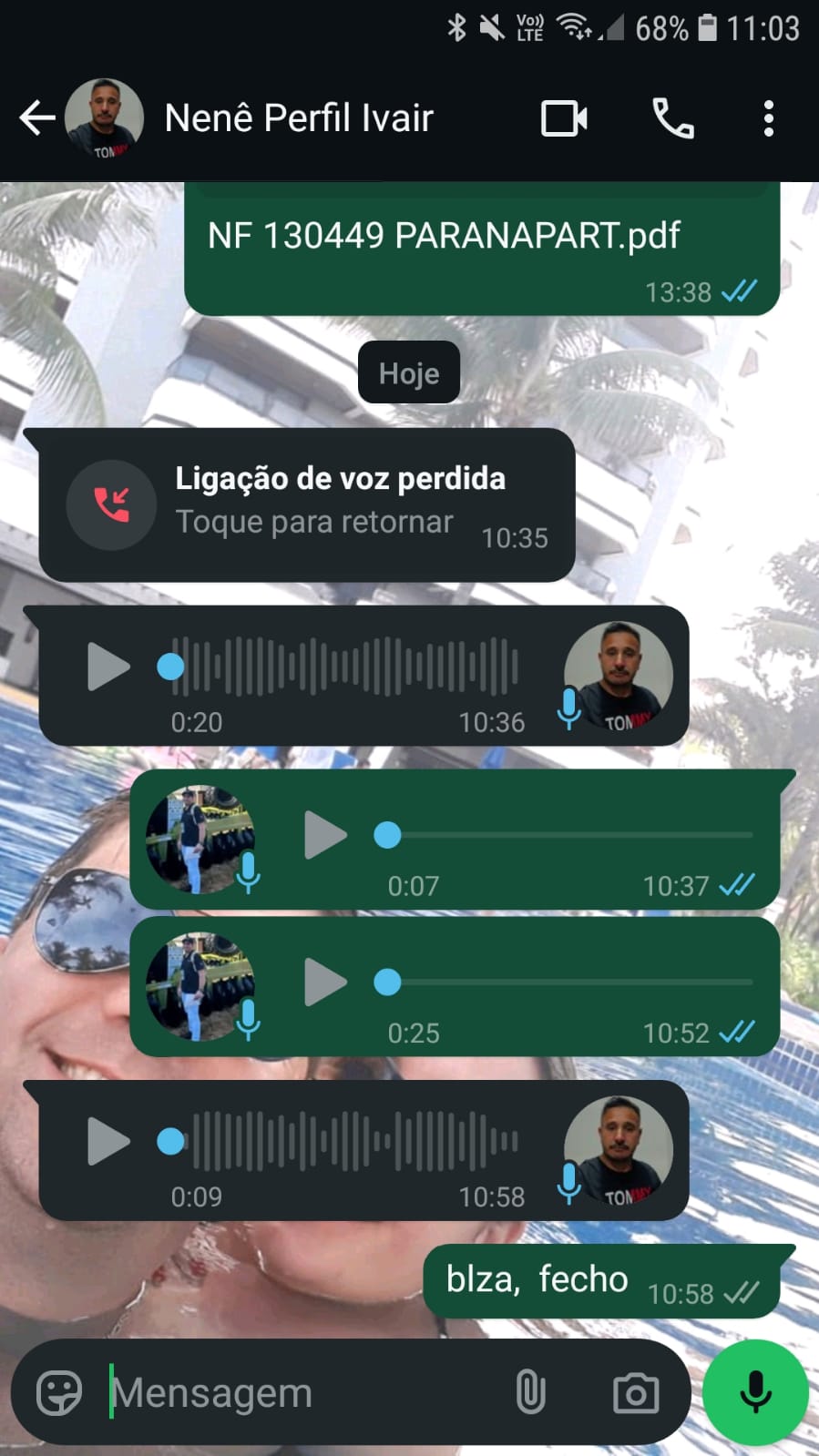Attach a file with the paperclip
This screenshot has width=819, height=1456.
click(x=530, y=1393)
